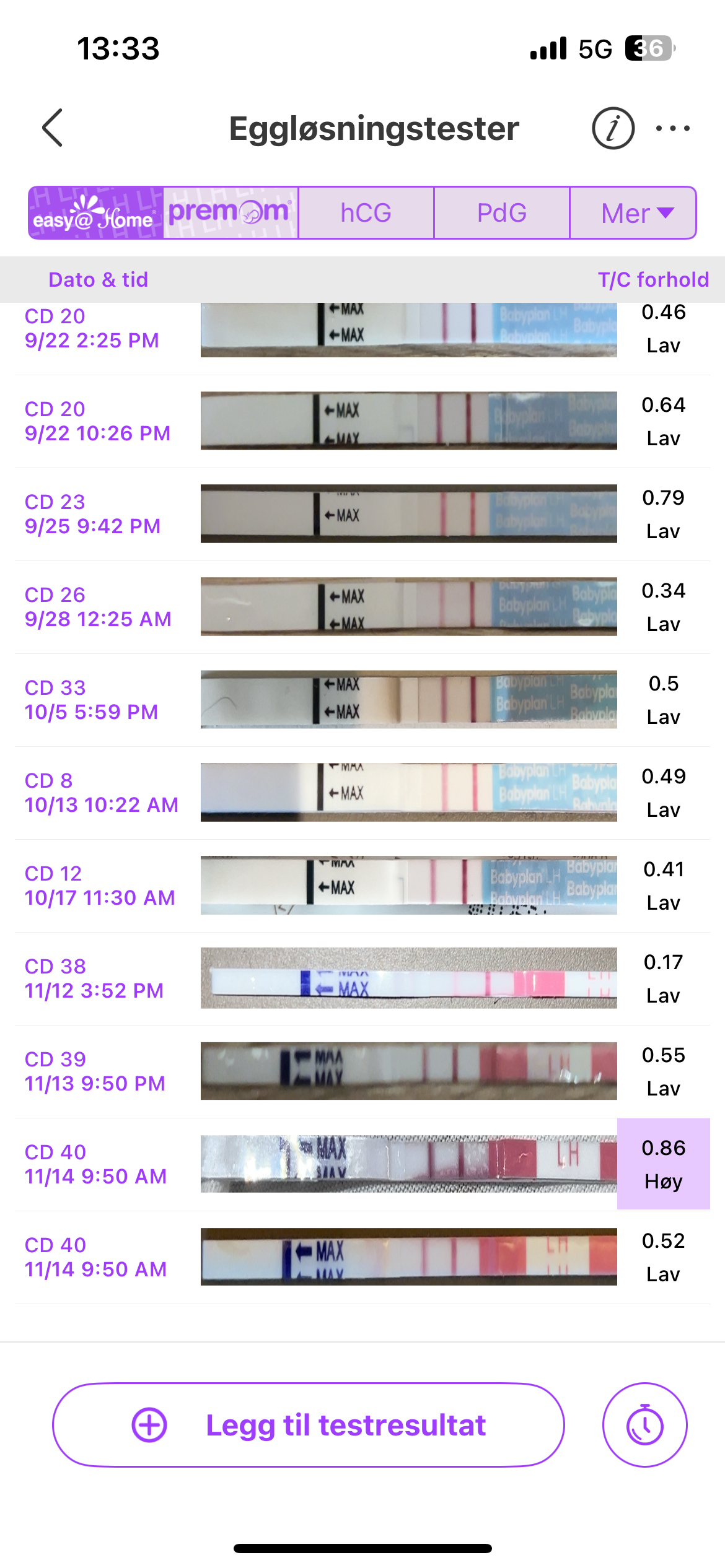Switch to the hCG tab
Viewport: 725px width, 1568px height.
point(366,213)
